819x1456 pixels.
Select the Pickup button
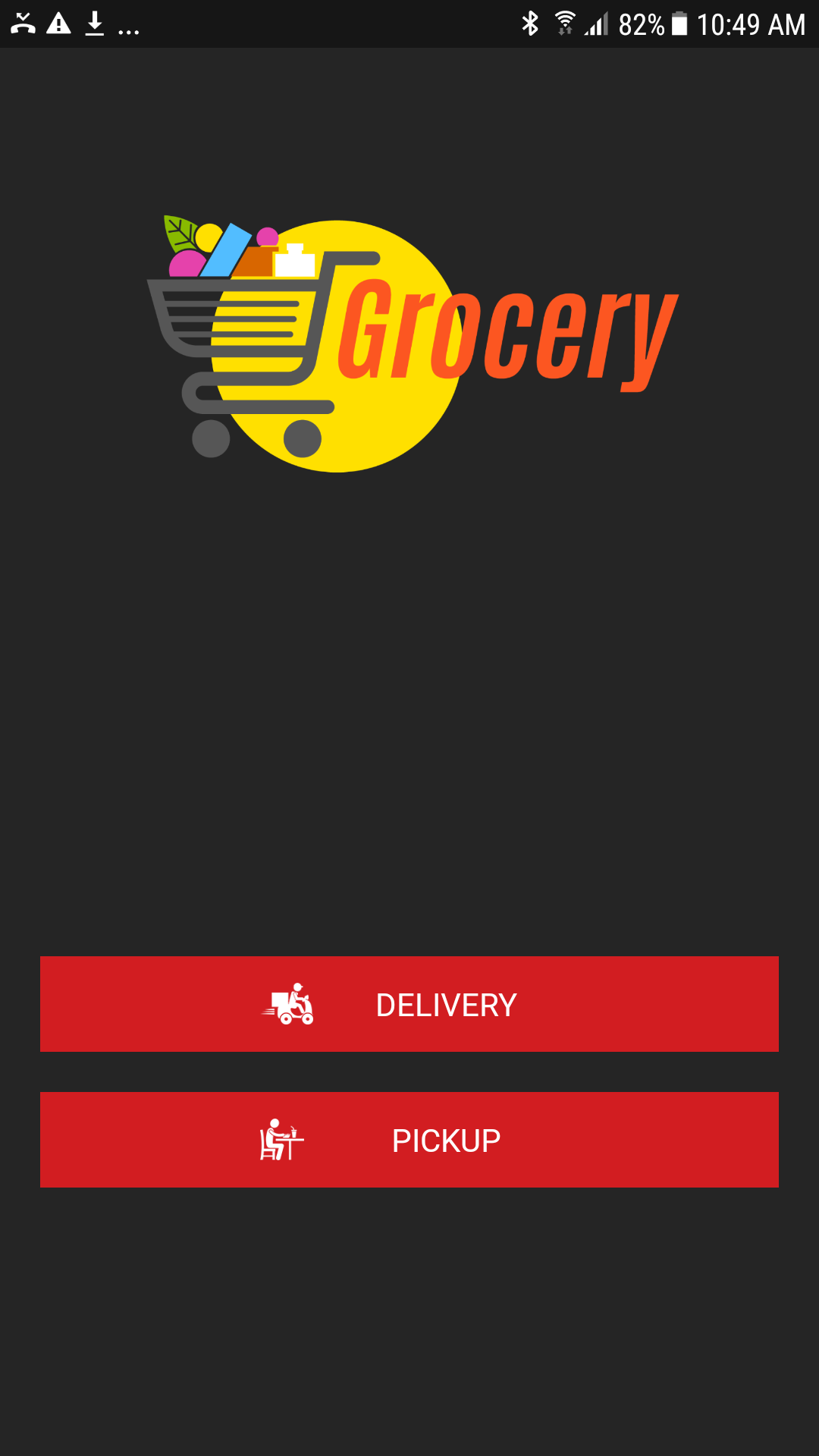click(409, 1140)
